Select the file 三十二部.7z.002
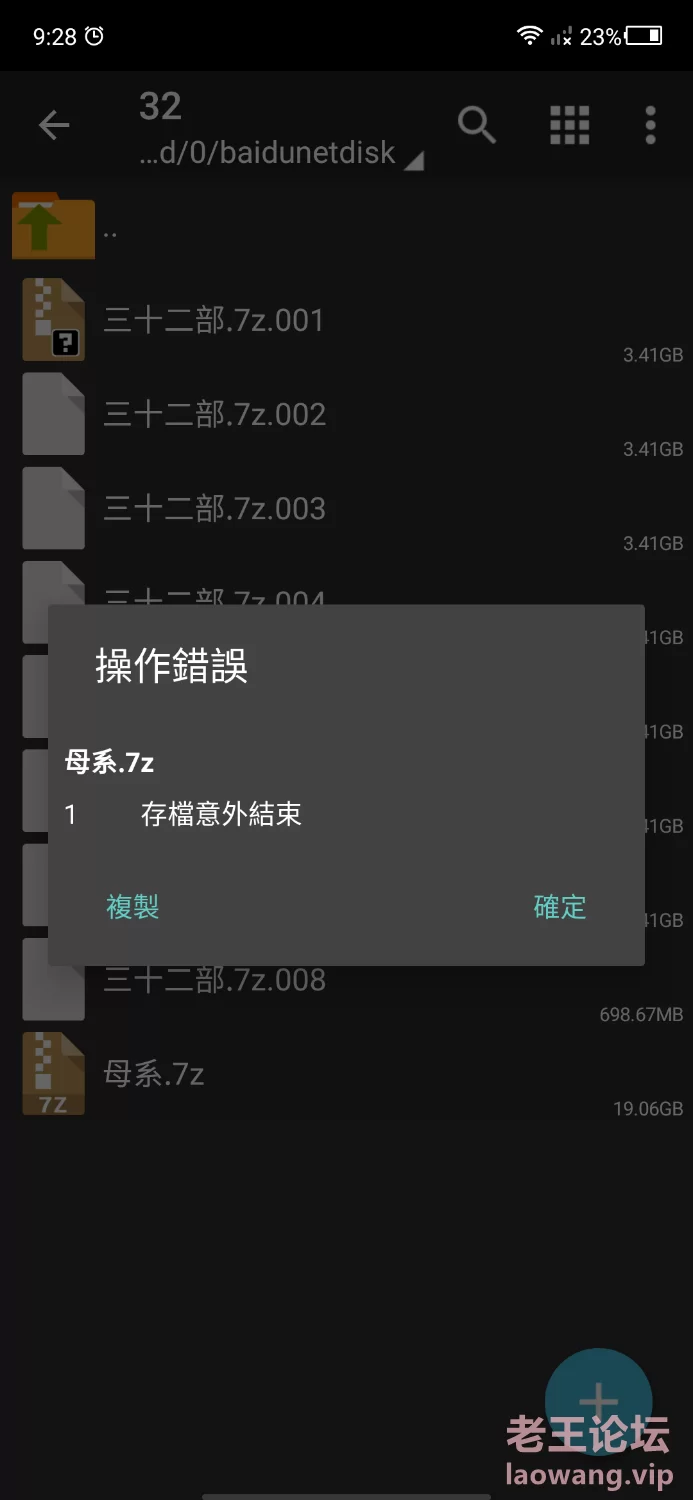 [x=346, y=414]
